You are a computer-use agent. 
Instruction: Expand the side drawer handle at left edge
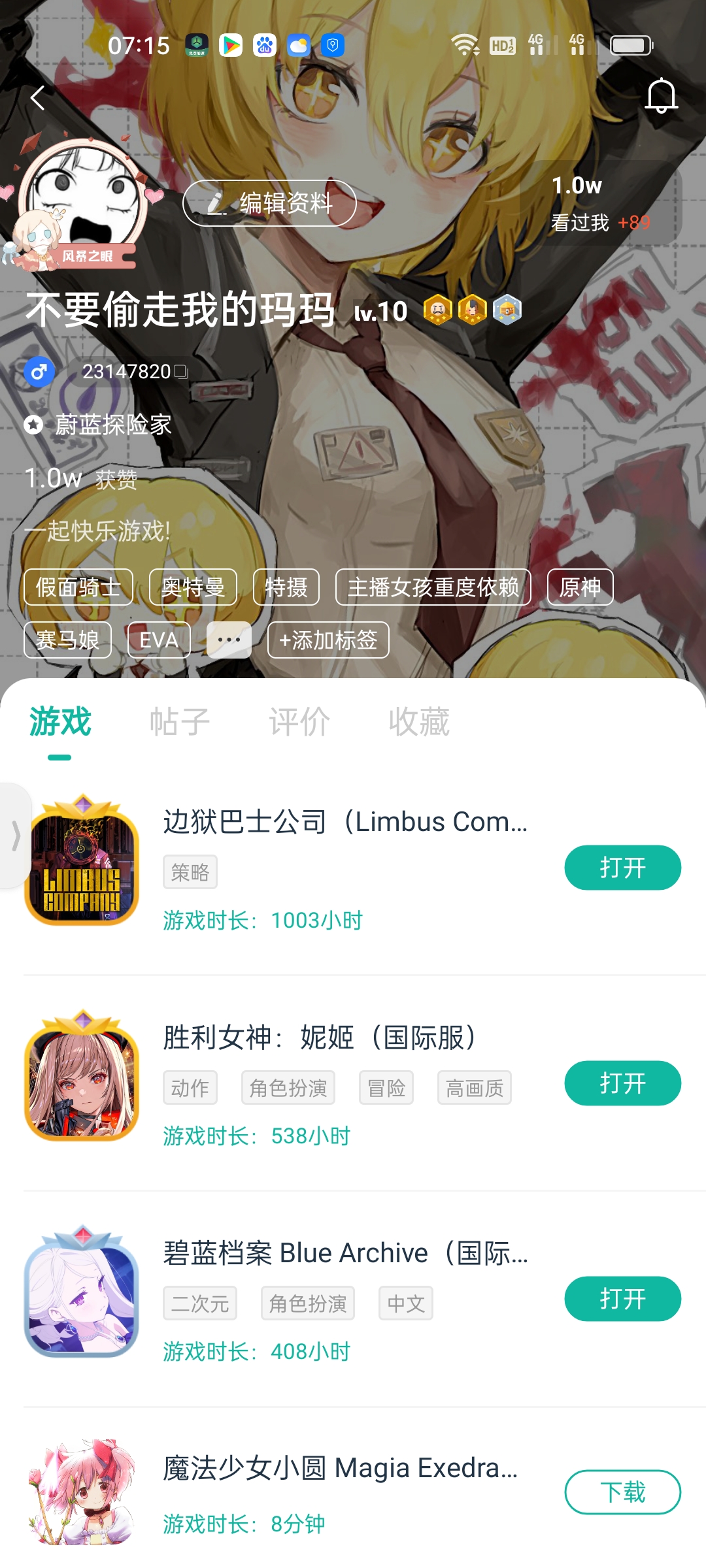click(x=14, y=836)
